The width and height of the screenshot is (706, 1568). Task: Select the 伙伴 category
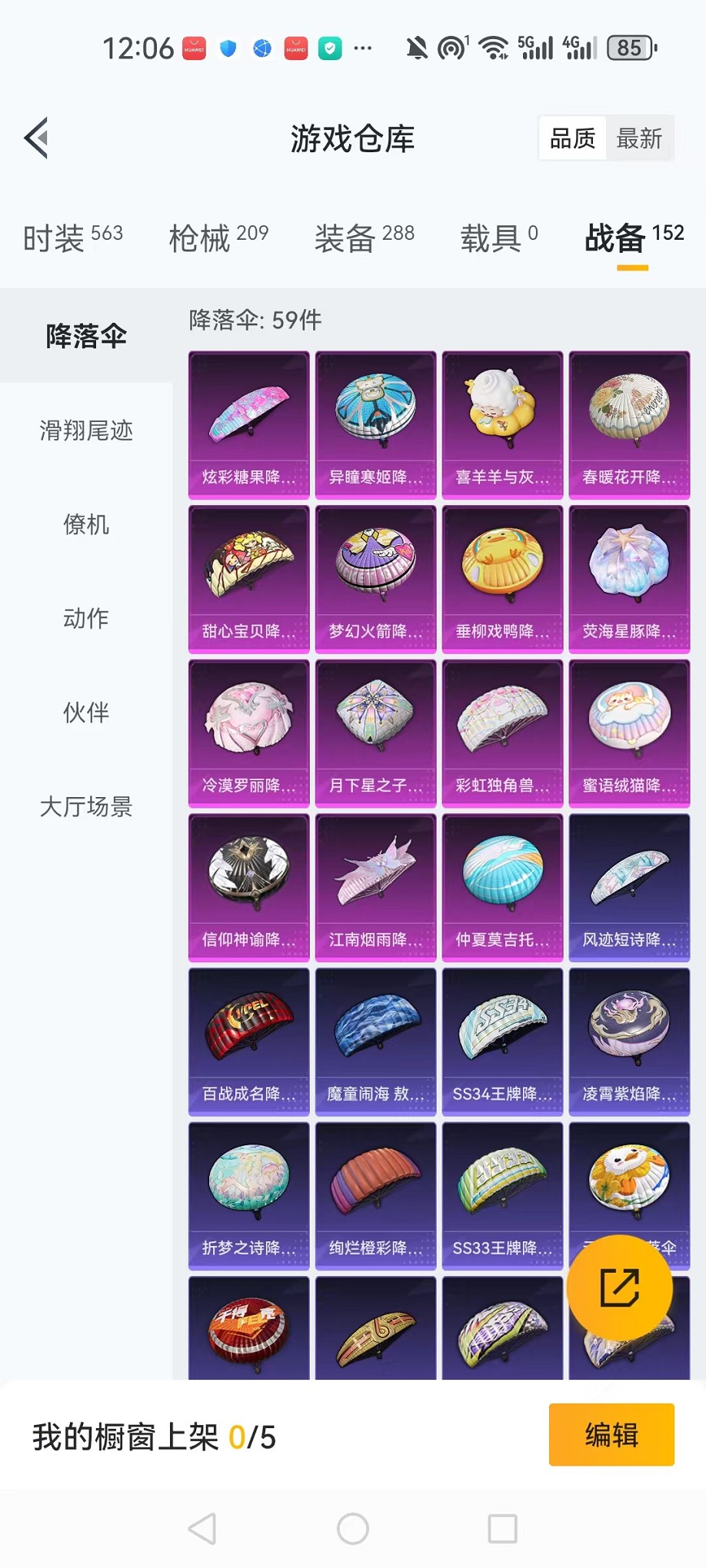86,713
